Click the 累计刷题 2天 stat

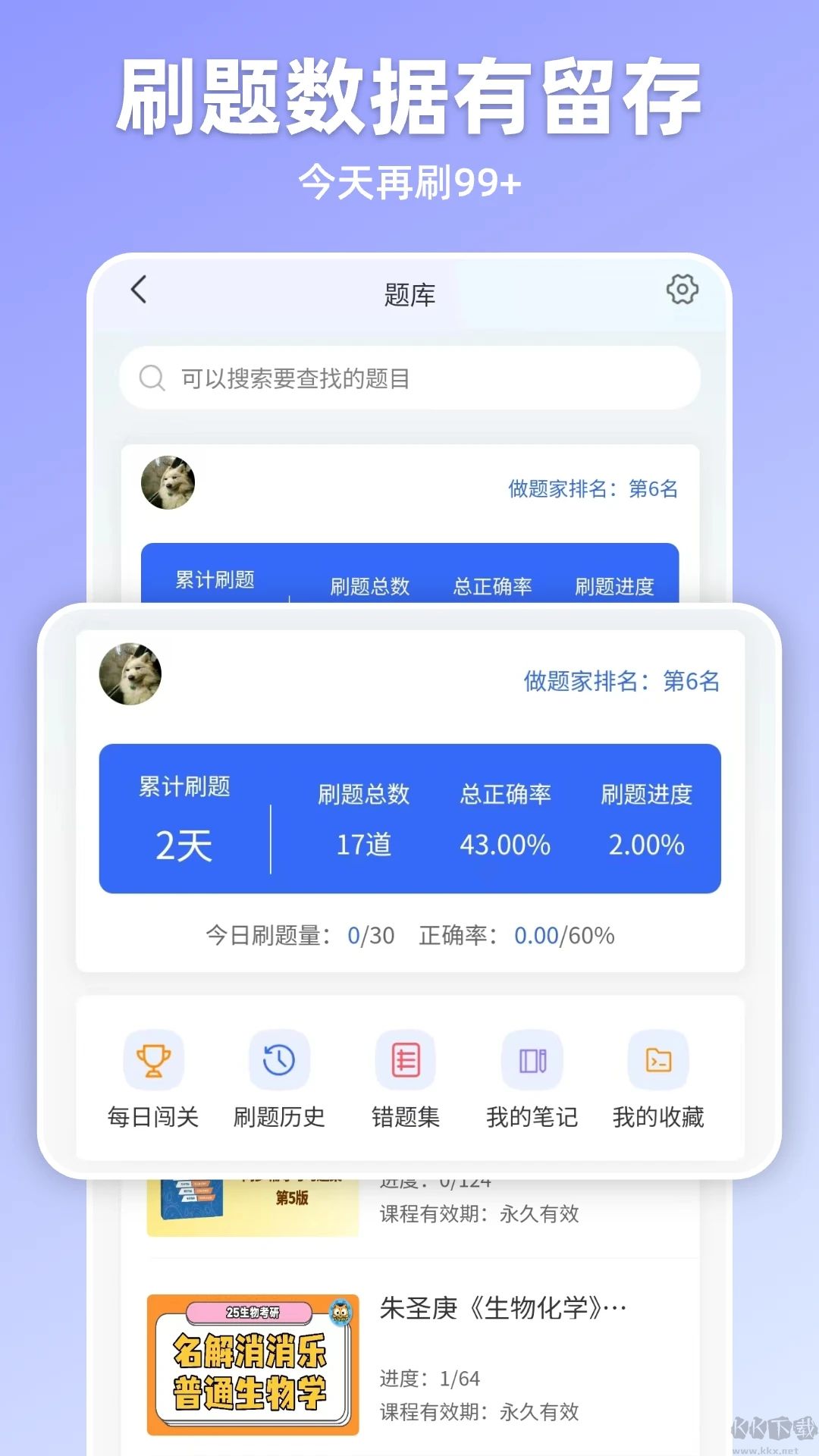[x=184, y=819]
